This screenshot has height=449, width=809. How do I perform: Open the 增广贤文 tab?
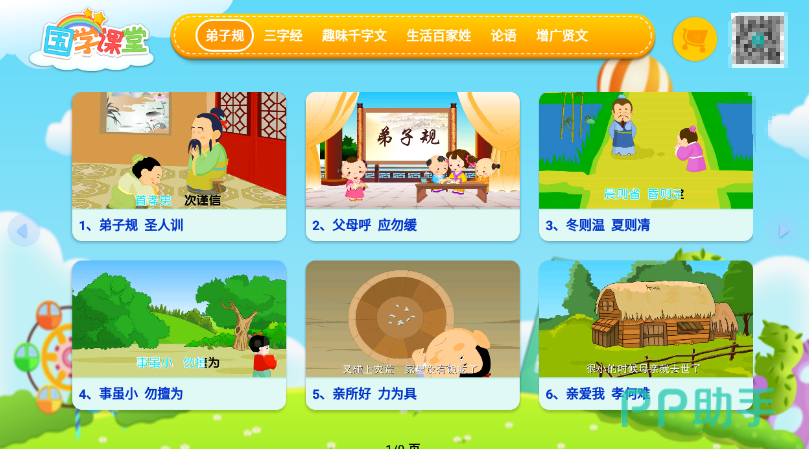(562, 36)
